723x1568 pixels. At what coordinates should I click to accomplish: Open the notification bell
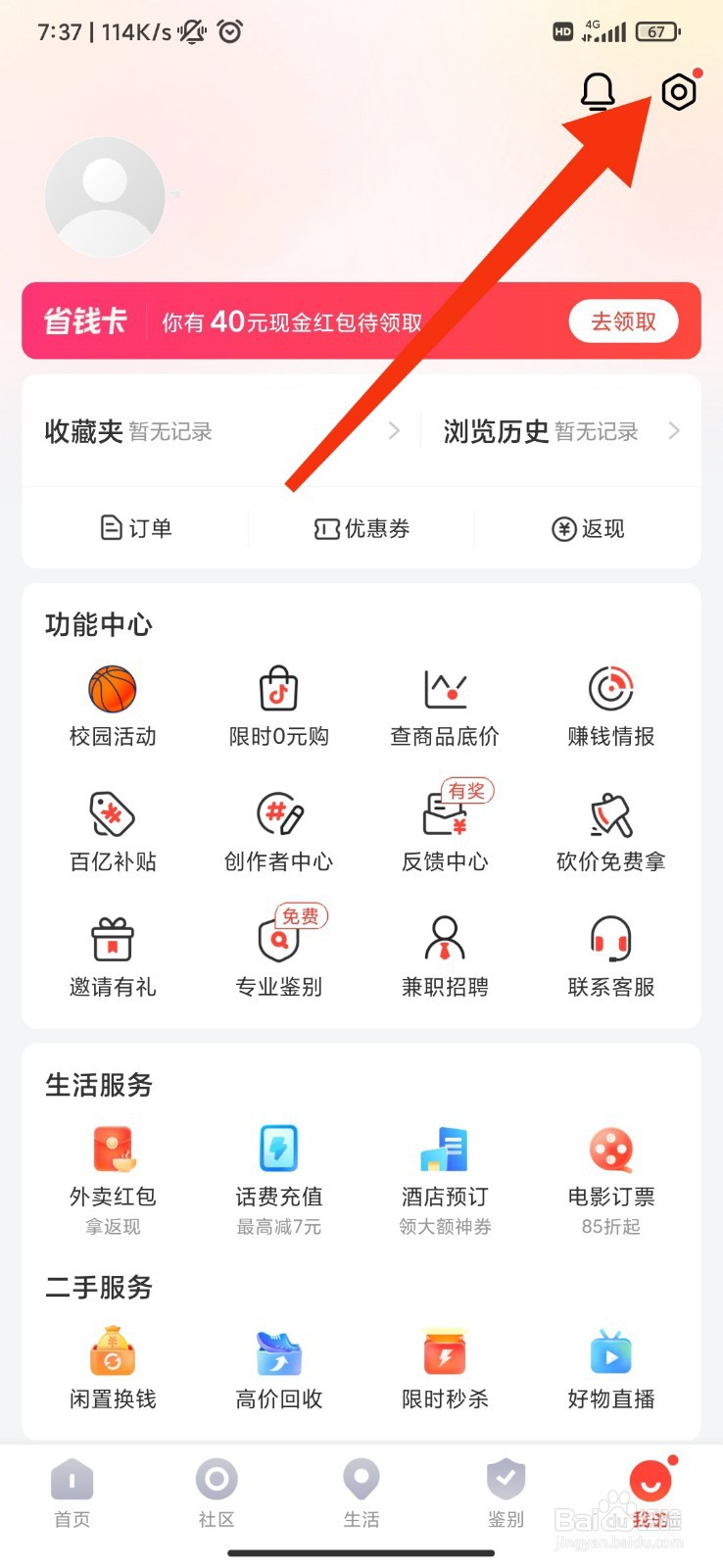(598, 92)
